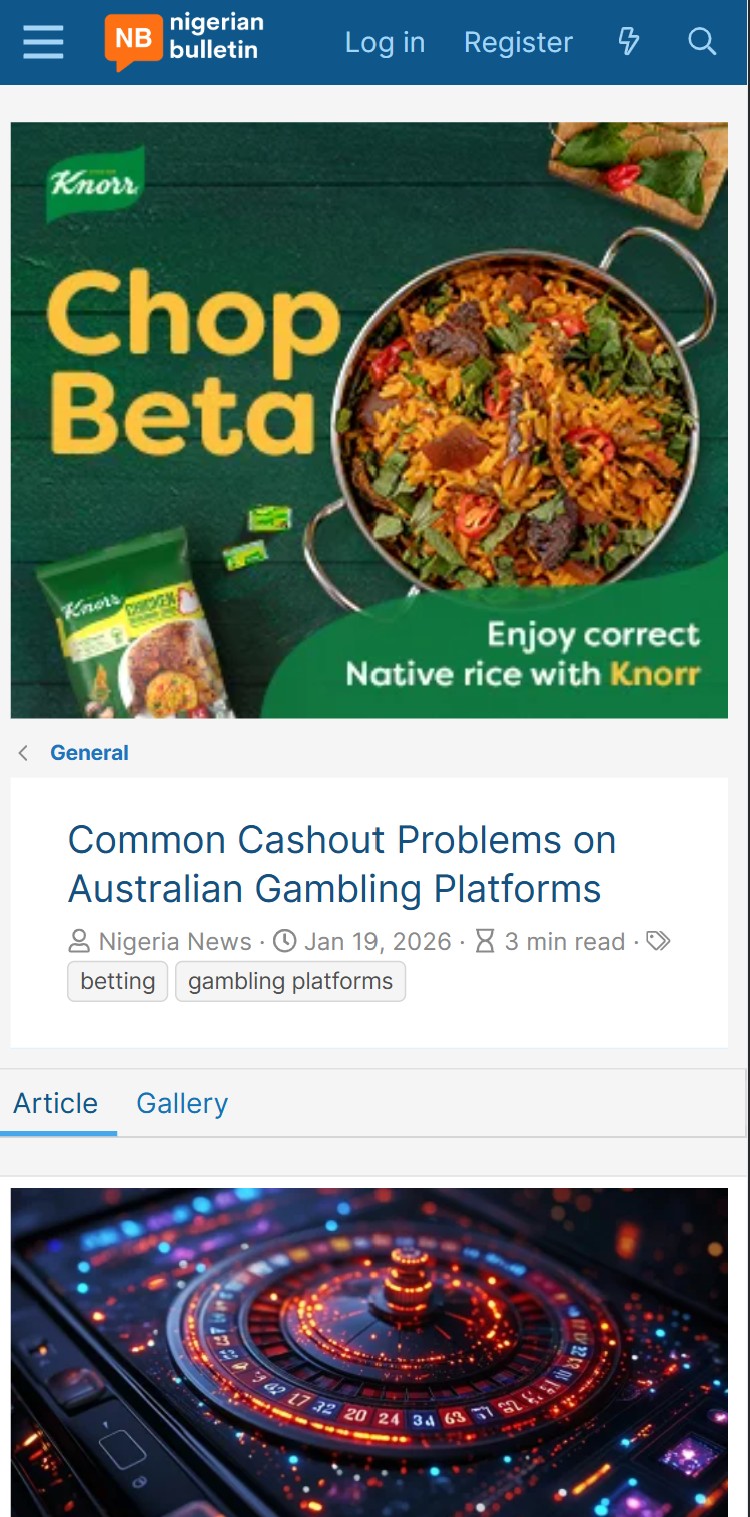Open the Log in link
Viewport: 750px width, 1517px height.
tap(384, 42)
